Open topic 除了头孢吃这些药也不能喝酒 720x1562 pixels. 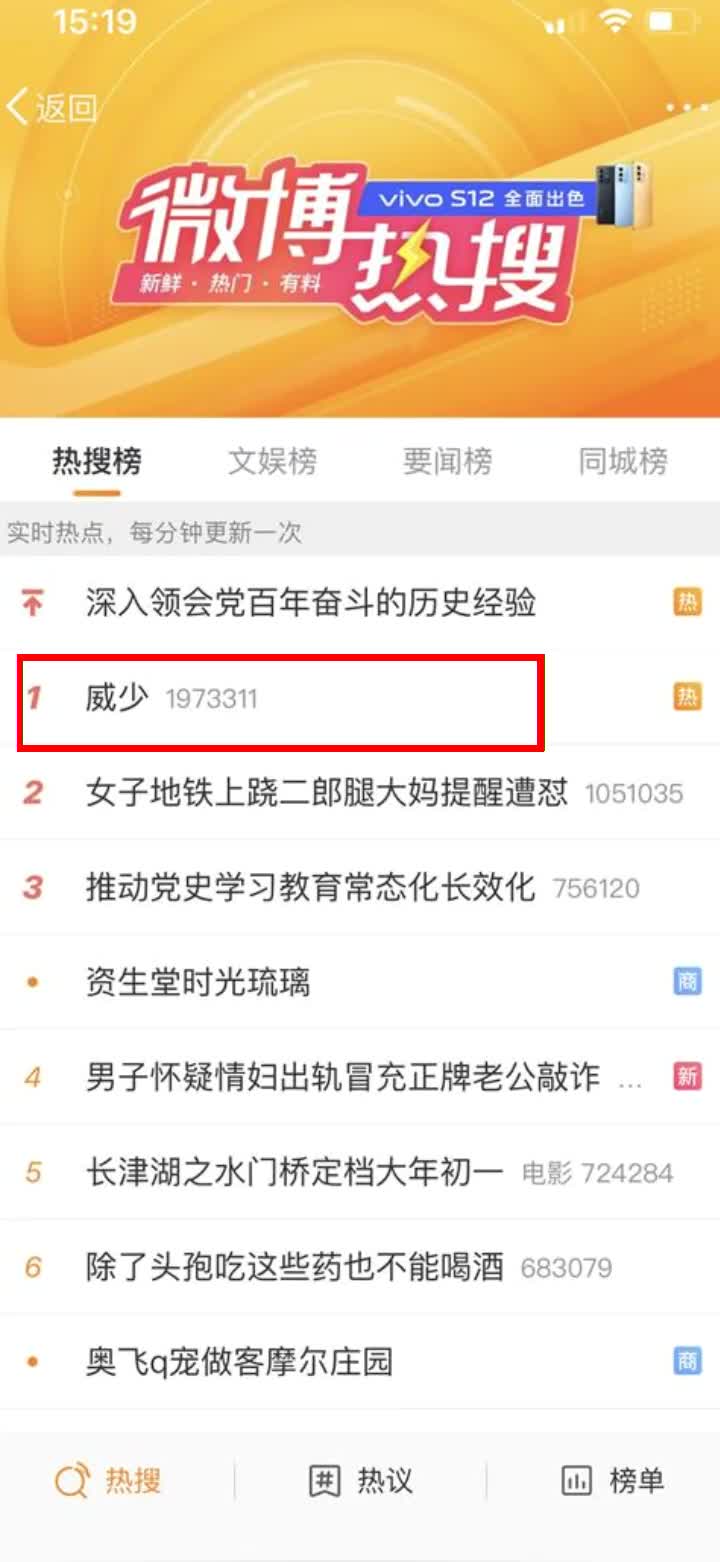point(294,1267)
